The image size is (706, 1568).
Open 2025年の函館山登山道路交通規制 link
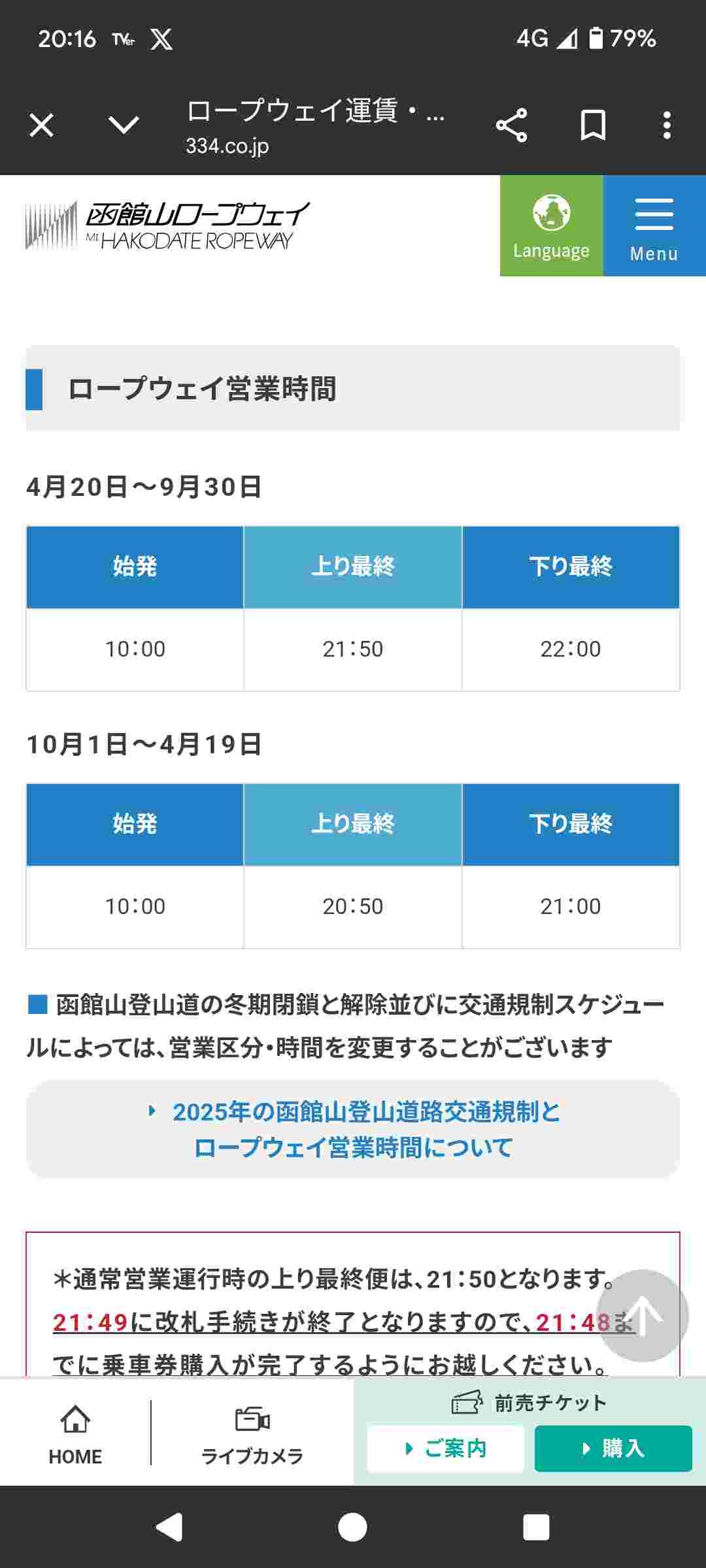tap(353, 1129)
